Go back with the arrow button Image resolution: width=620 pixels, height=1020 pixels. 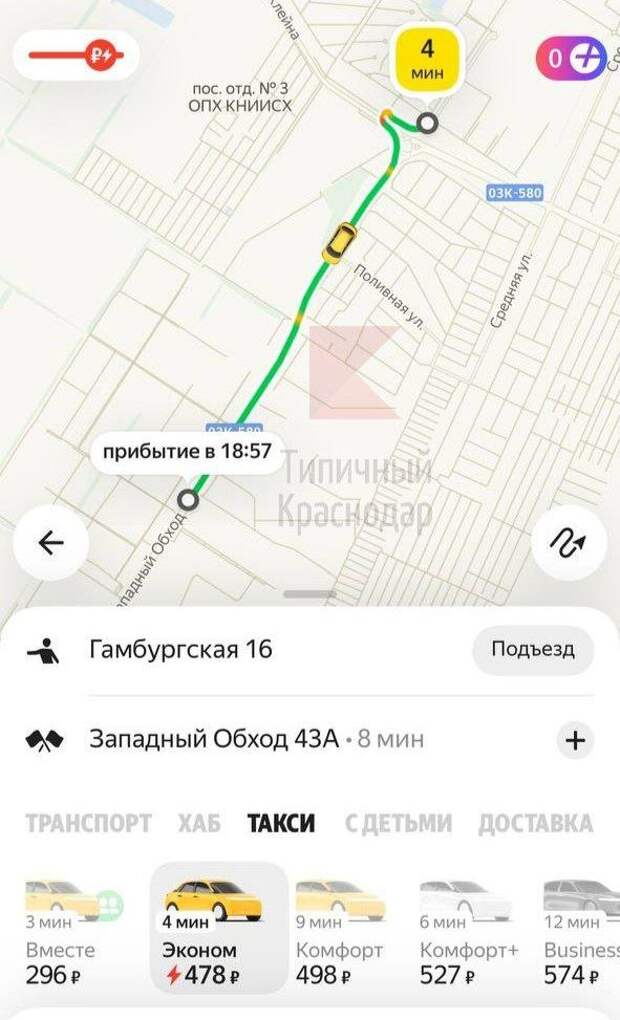coord(51,542)
